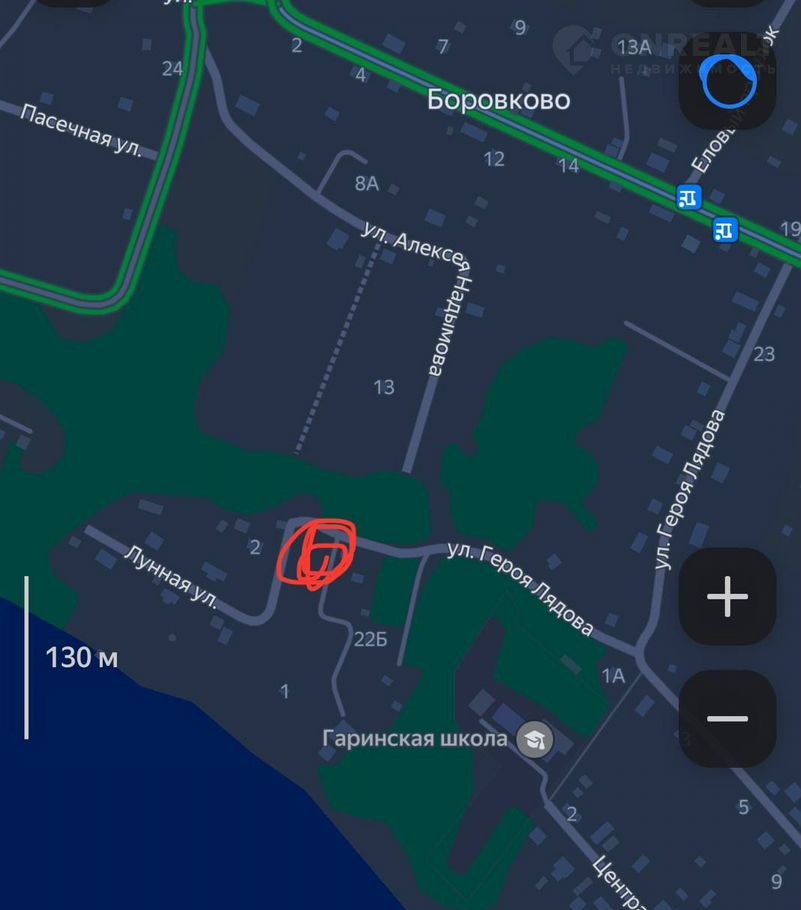Zoom out of the map
This screenshot has width=801, height=910.
pyautogui.click(x=727, y=718)
